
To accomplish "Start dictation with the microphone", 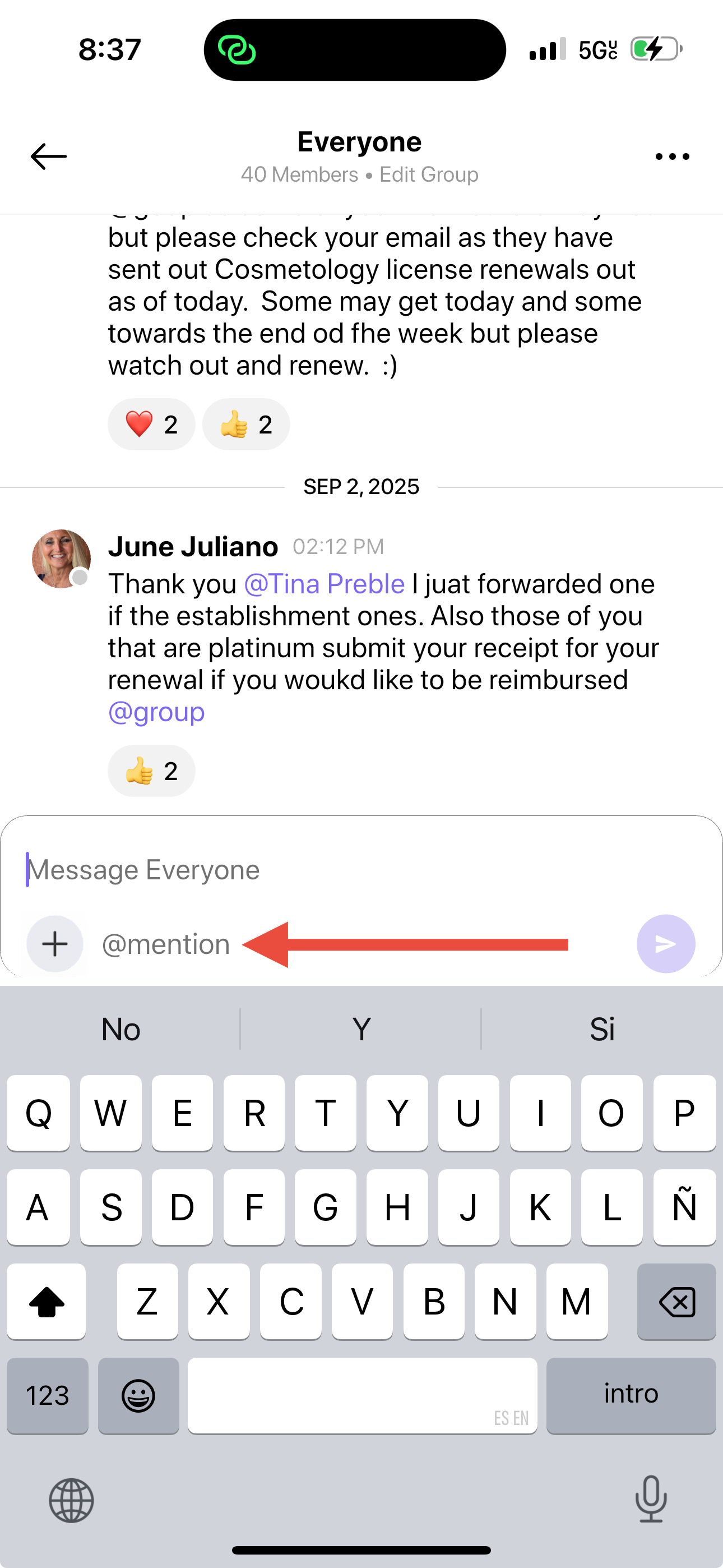I will pyautogui.click(x=651, y=1499).
